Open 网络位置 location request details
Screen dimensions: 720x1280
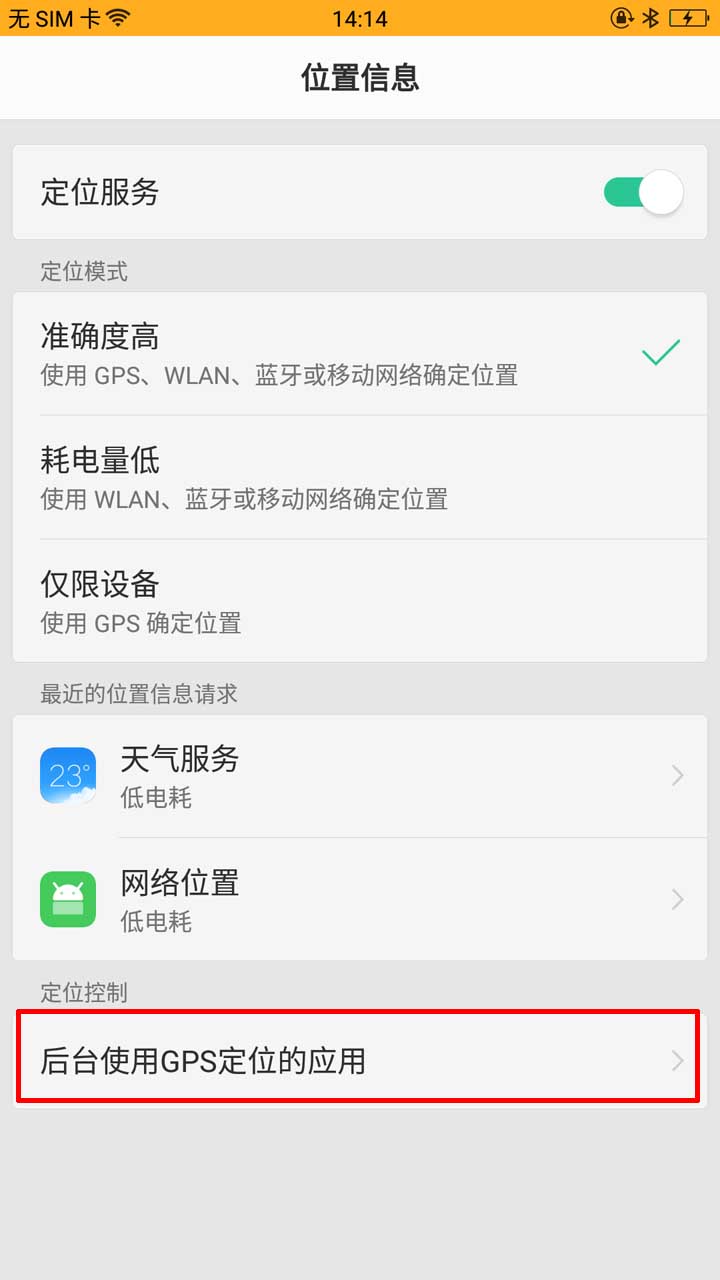click(x=360, y=899)
